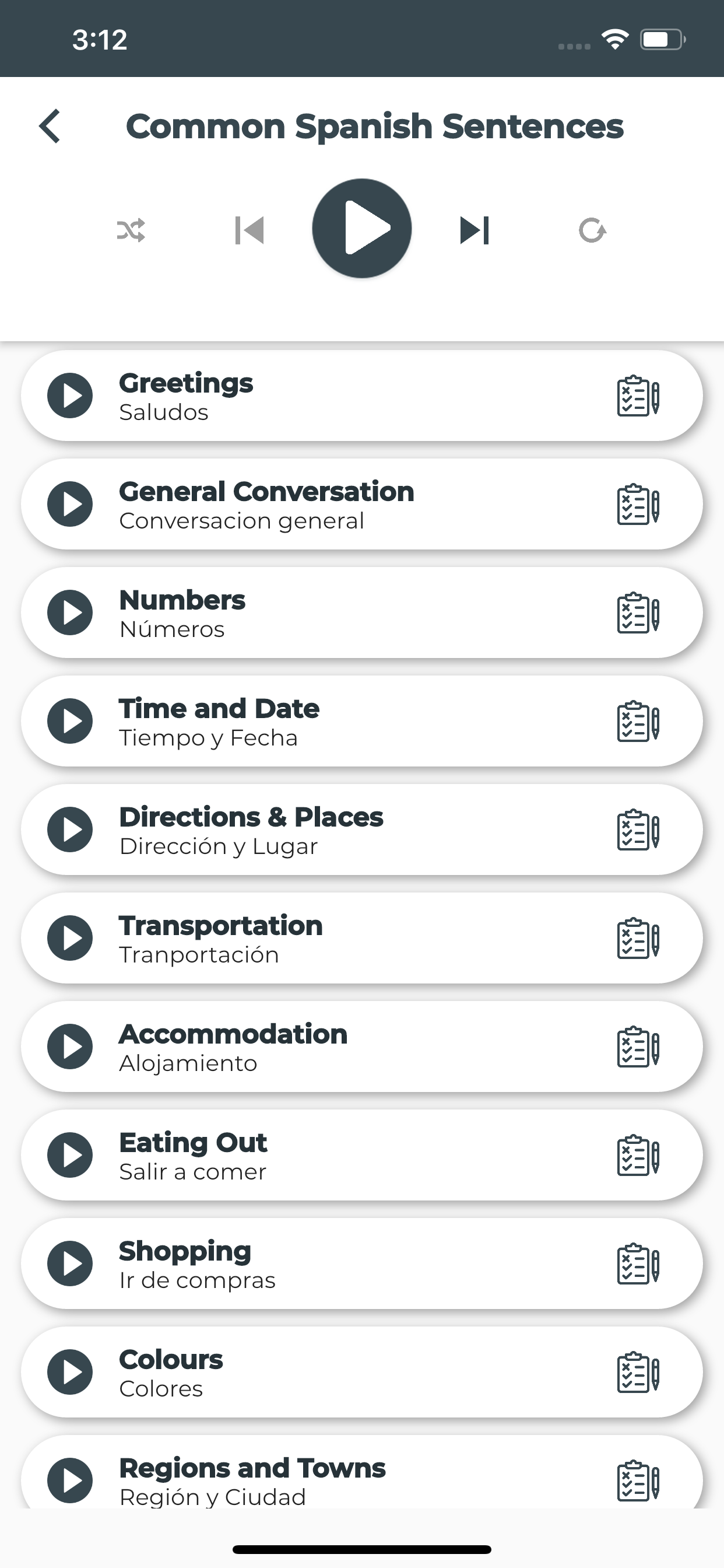
Task: Open the quiz icon for Colours
Action: [x=638, y=1373]
